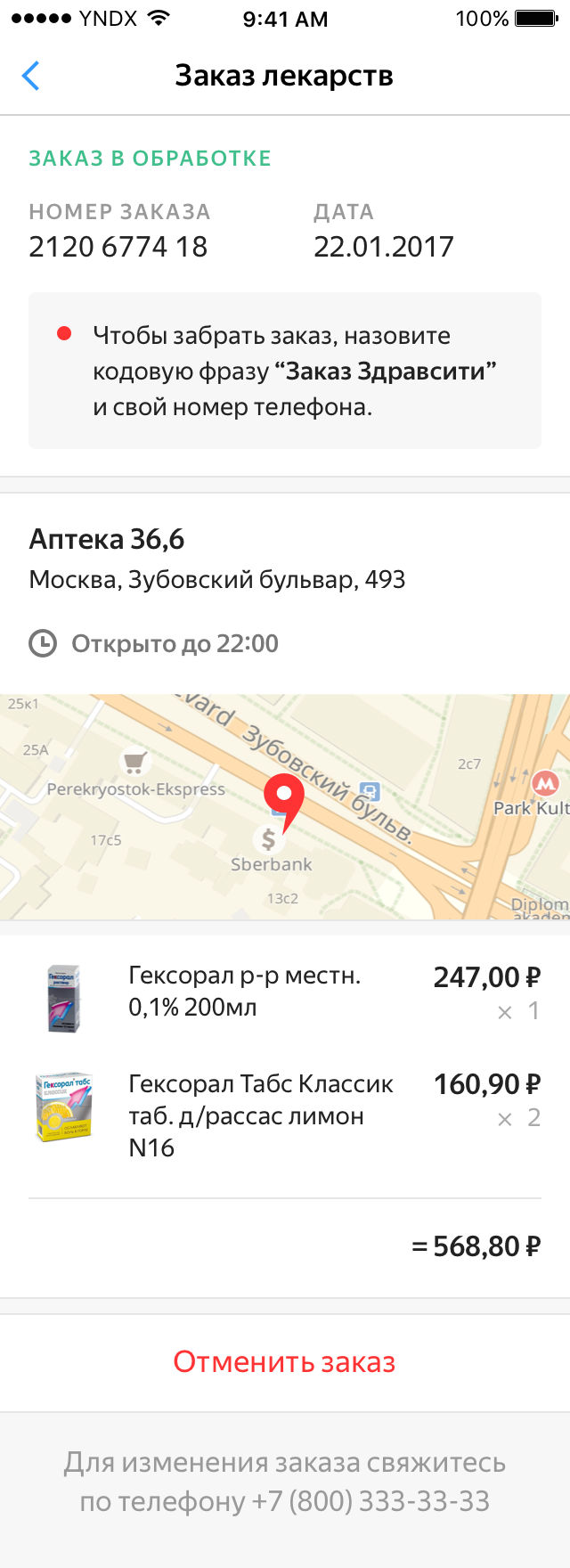Open the map showing Зубовский бульвар

click(x=285, y=806)
